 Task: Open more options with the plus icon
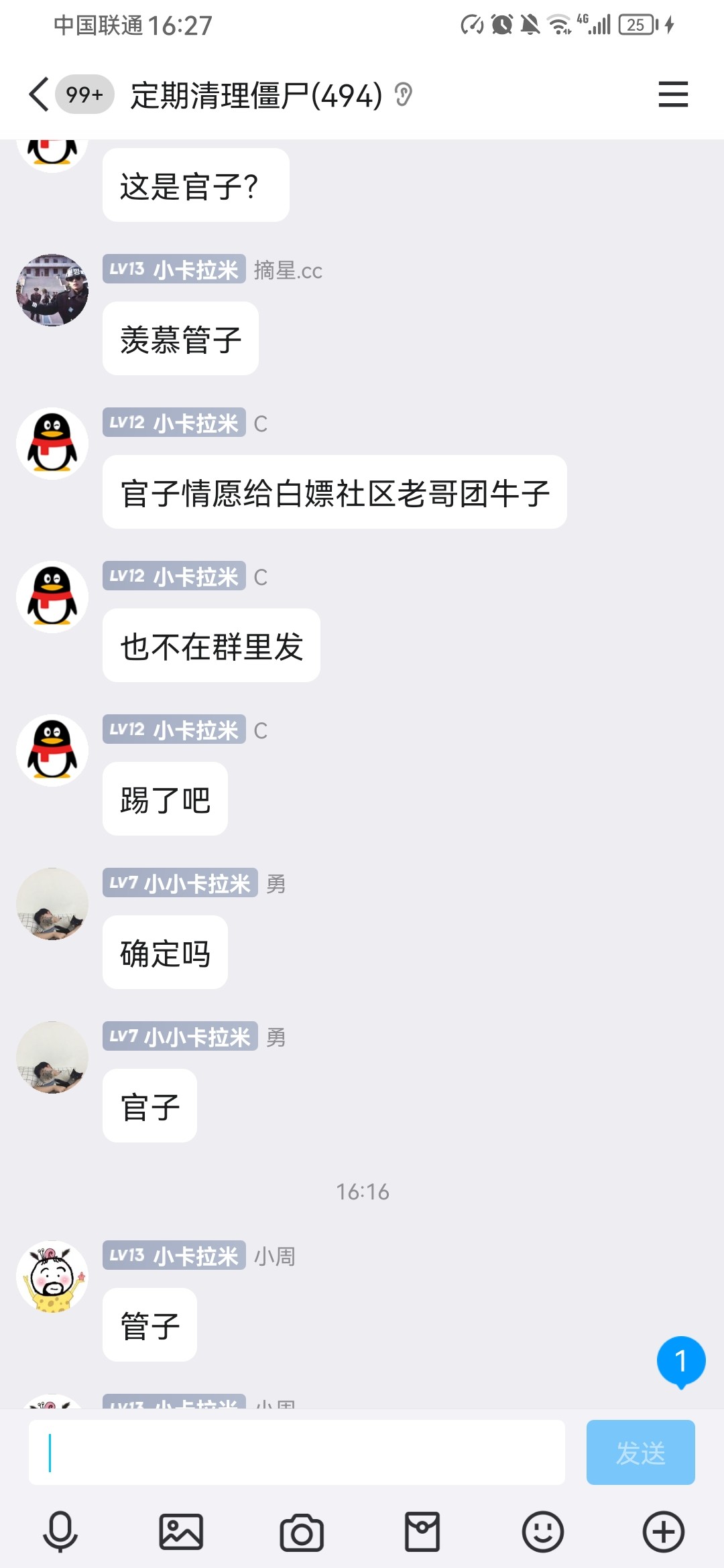pyautogui.click(x=664, y=1532)
